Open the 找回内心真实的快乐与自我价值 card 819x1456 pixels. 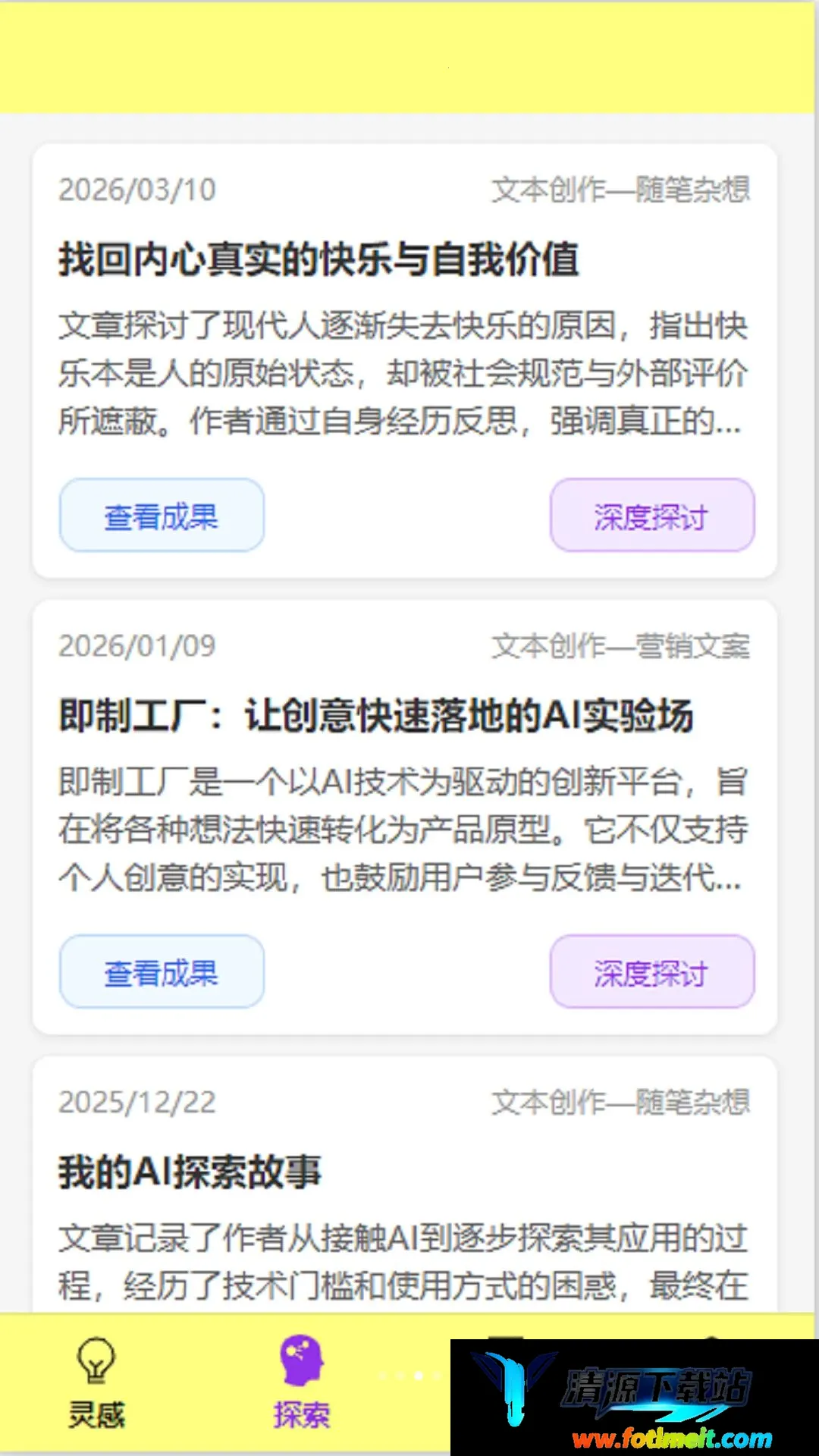pos(404,361)
